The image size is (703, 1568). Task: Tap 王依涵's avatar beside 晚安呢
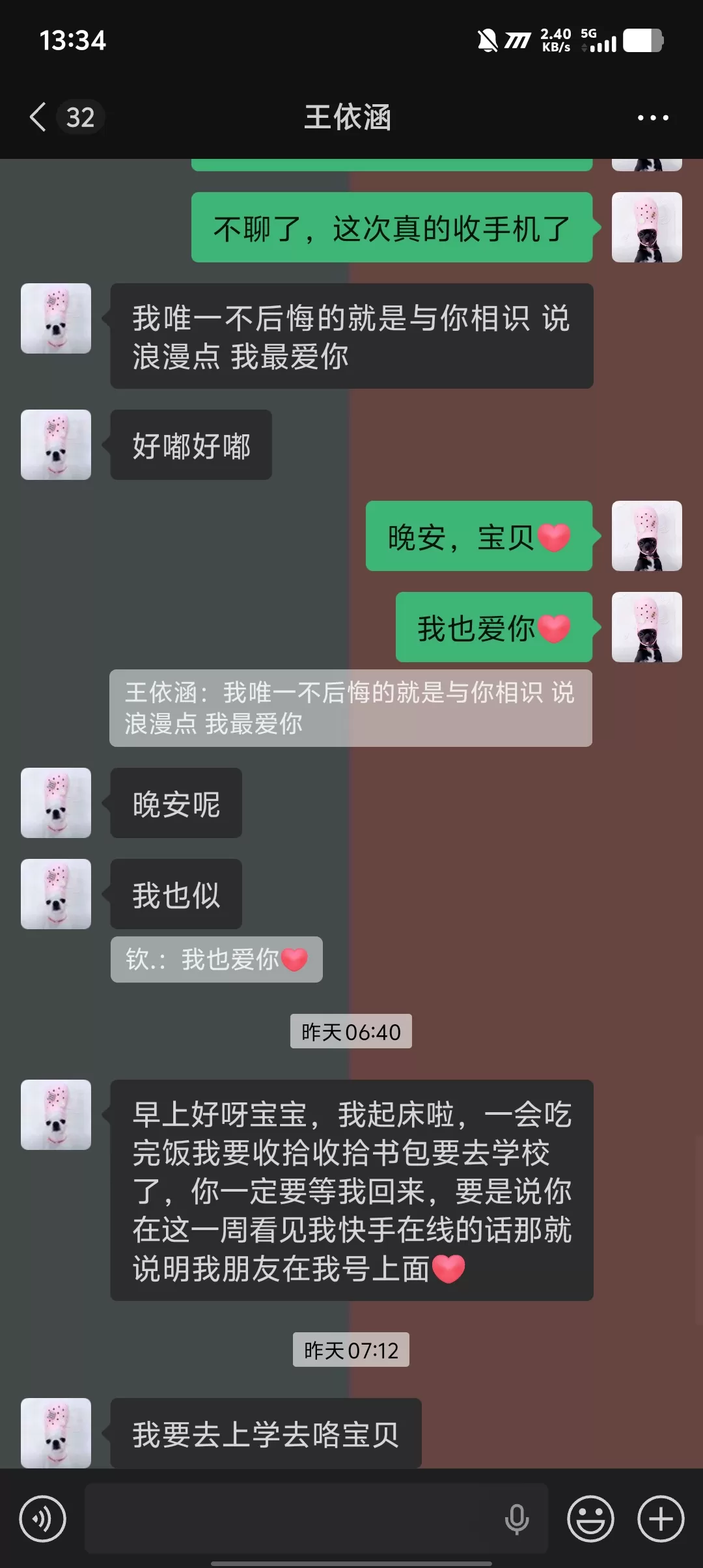tap(56, 803)
